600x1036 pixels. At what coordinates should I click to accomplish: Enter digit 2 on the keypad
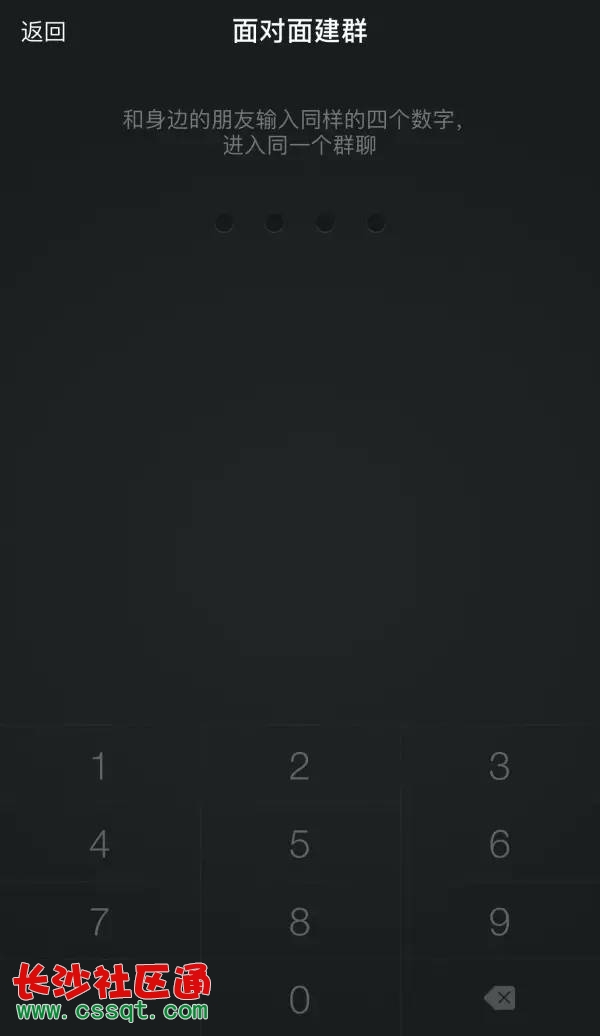pos(299,767)
